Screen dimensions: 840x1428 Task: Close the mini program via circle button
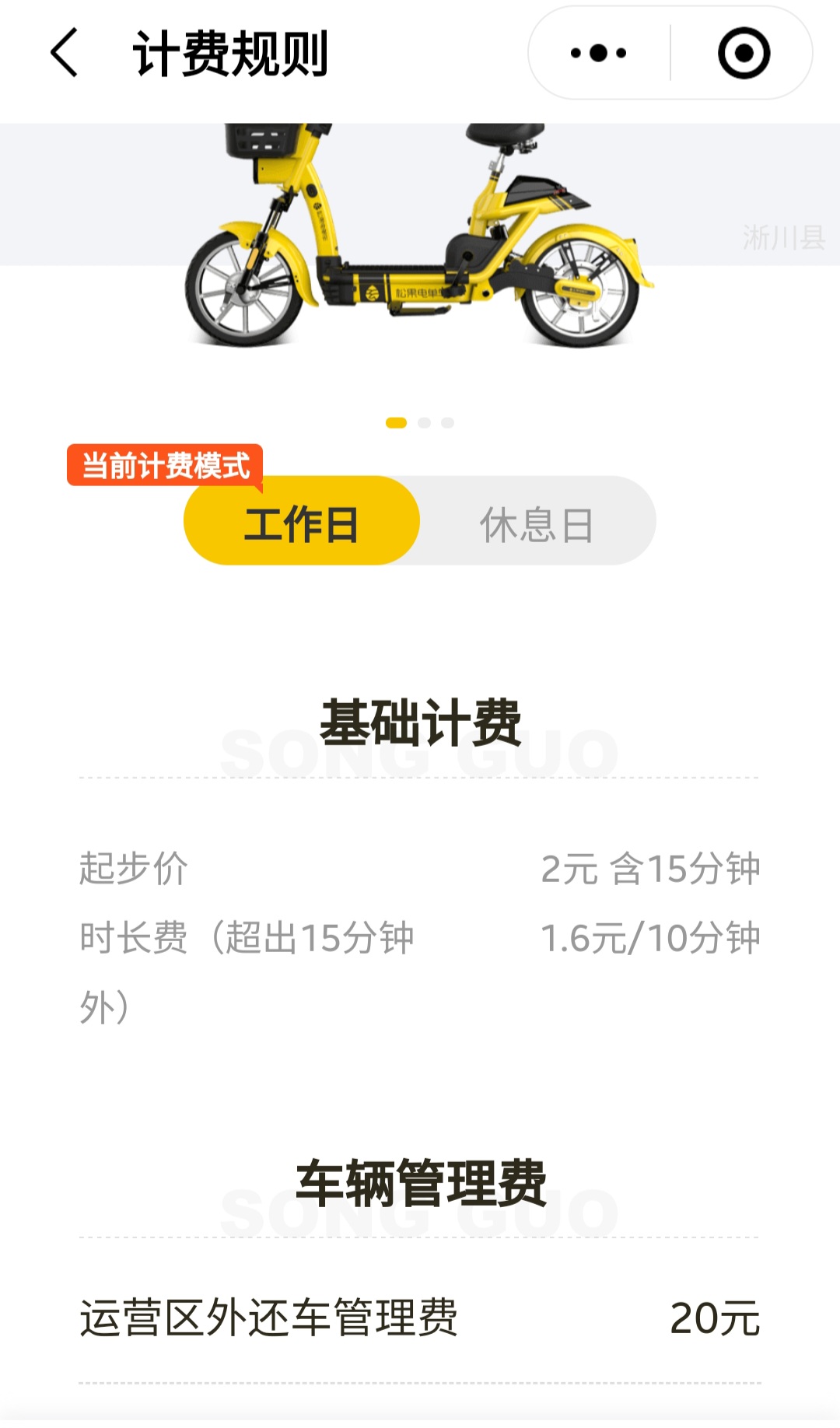(x=744, y=53)
